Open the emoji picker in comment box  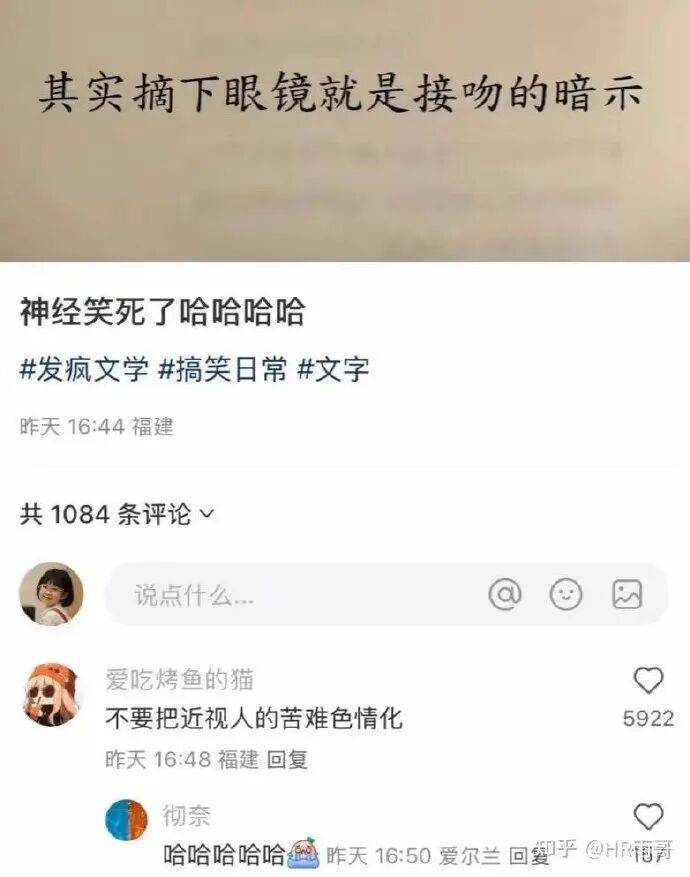click(566, 595)
